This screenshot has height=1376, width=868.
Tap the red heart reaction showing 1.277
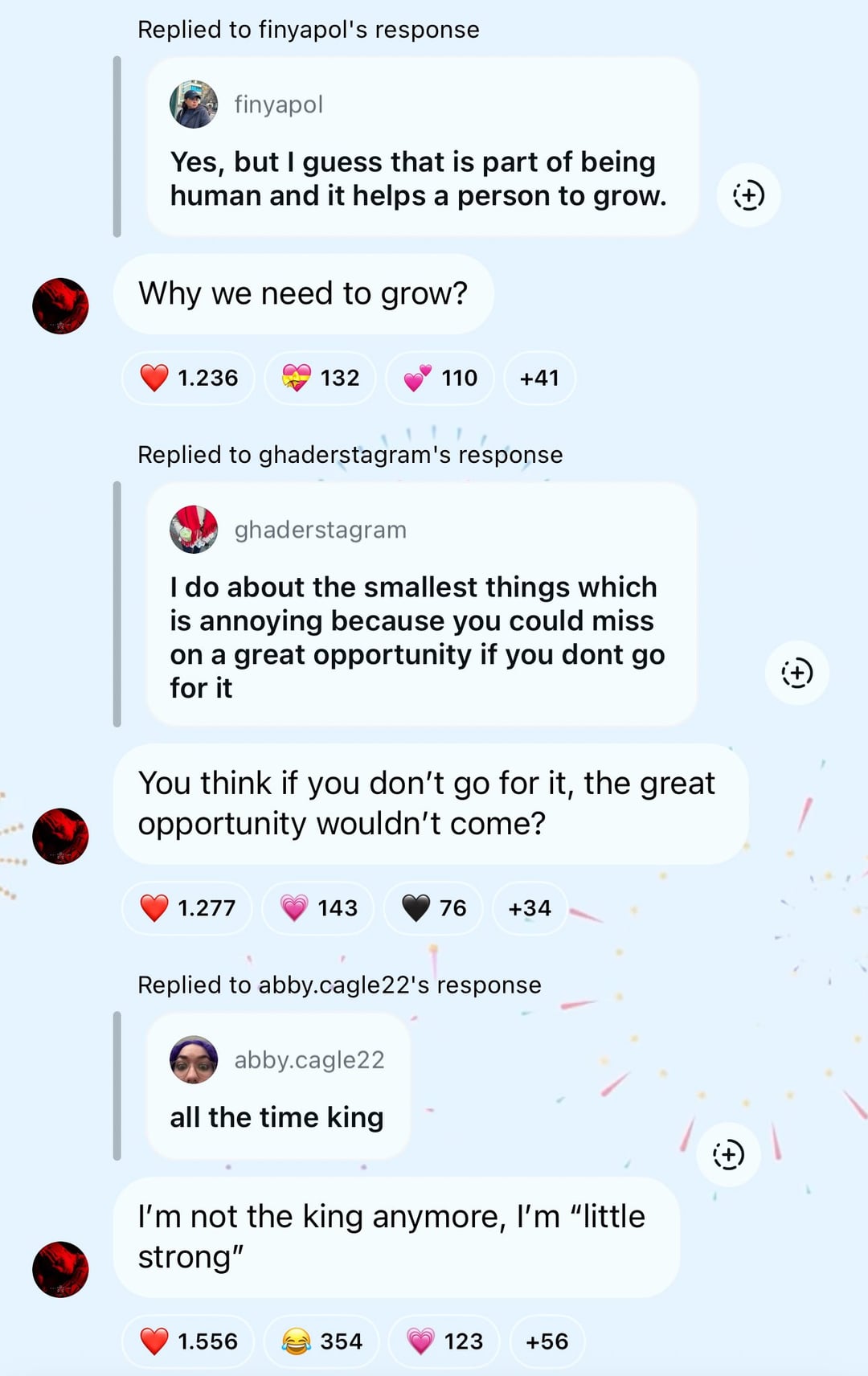pyautogui.click(x=187, y=908)
